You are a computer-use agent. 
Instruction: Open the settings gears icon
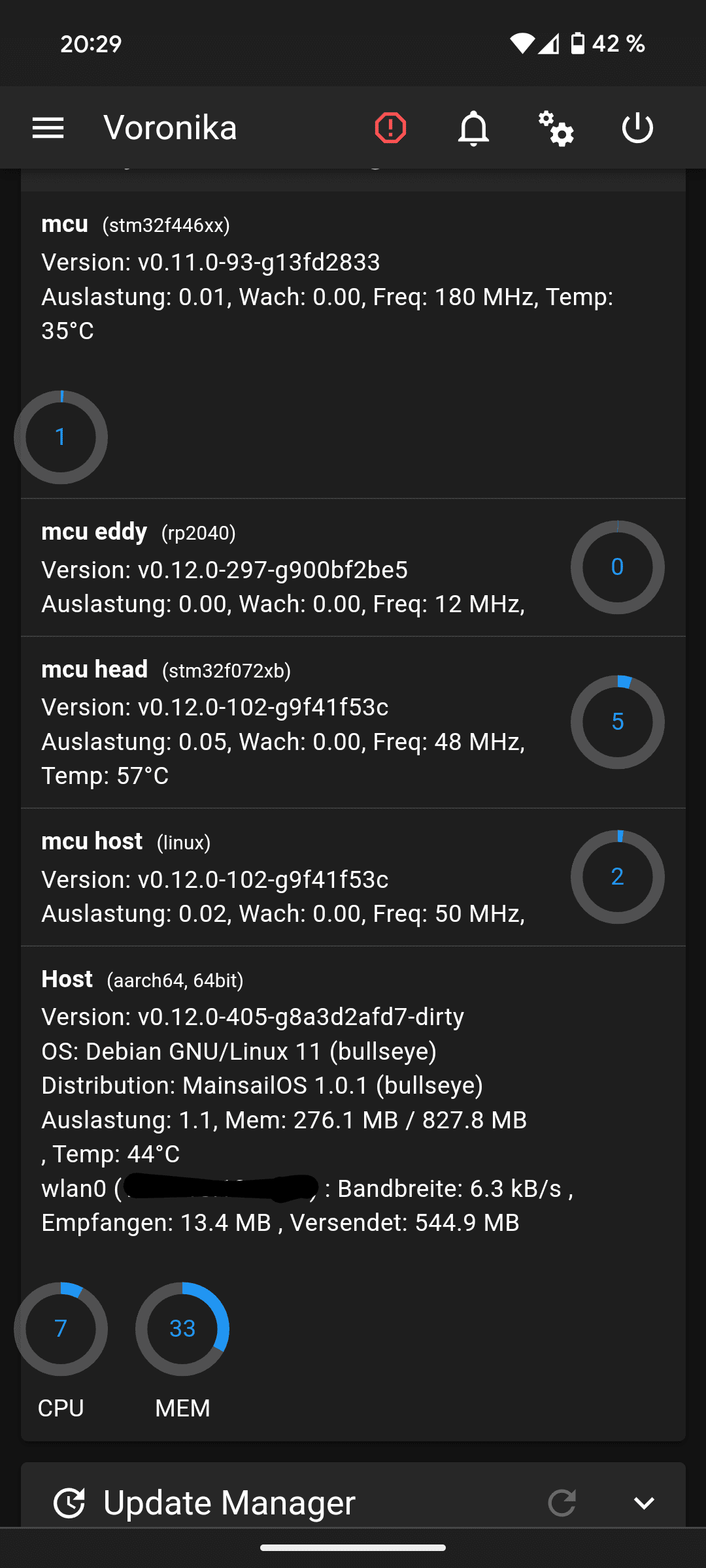(x=556, y=128)
